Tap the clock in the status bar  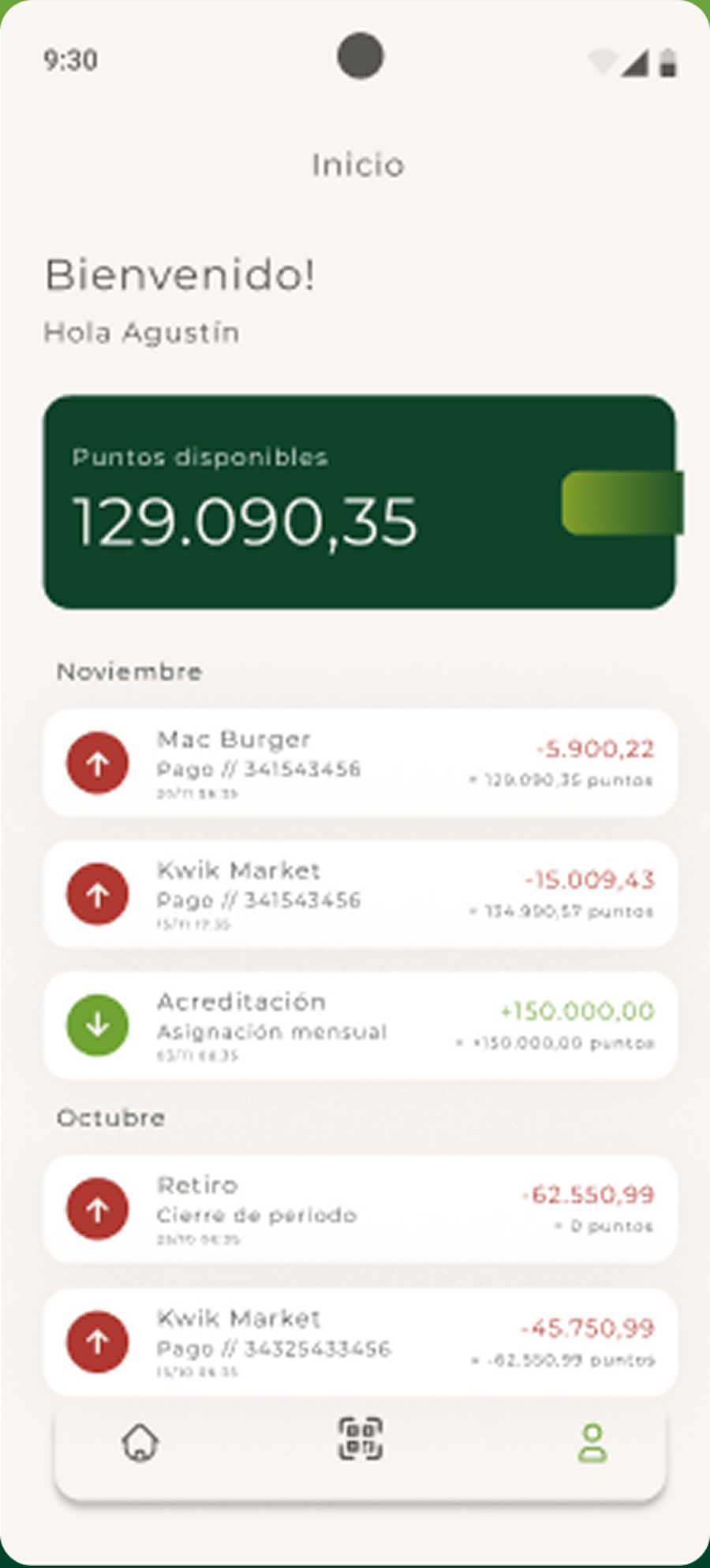(71, 58)
